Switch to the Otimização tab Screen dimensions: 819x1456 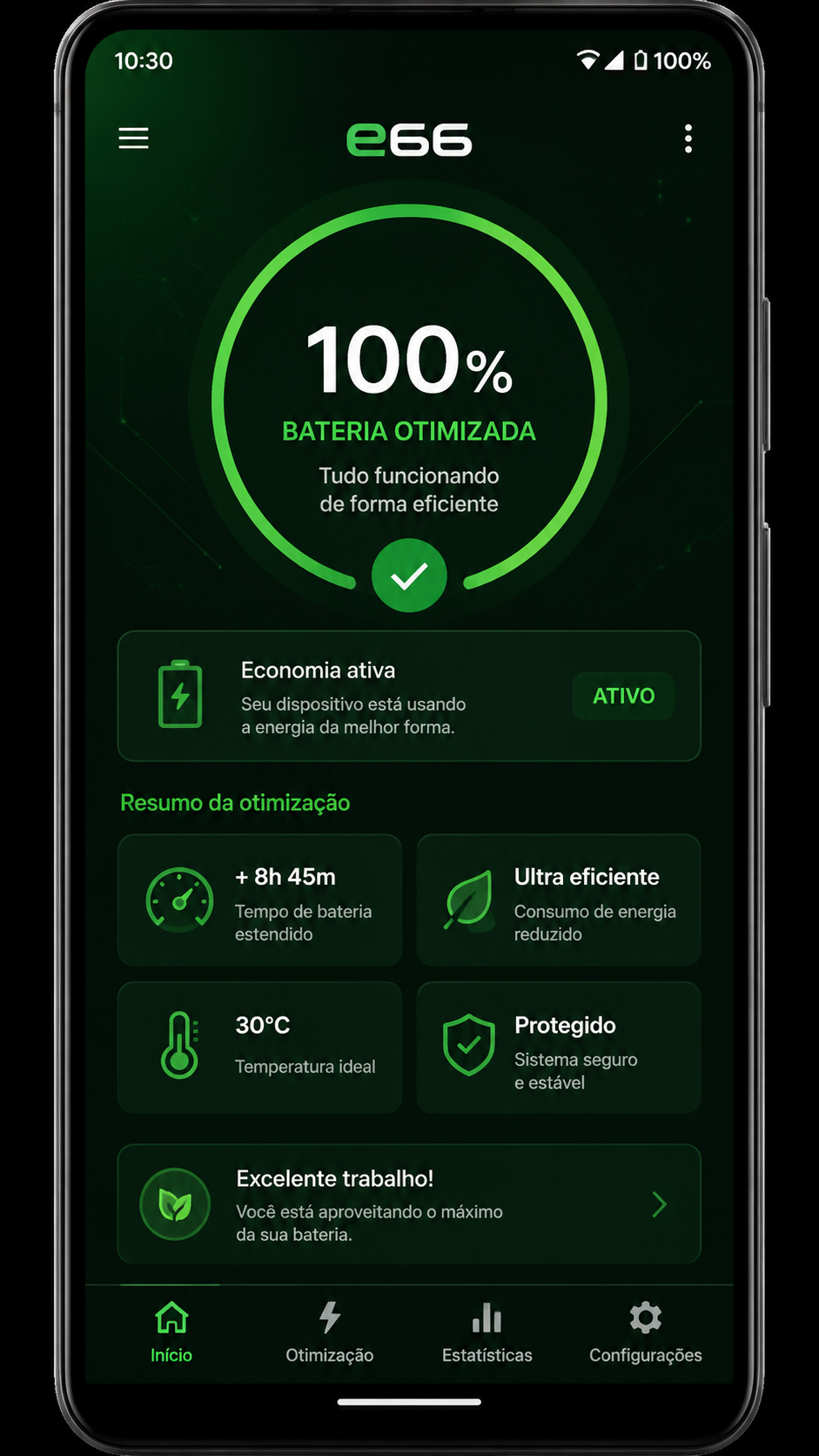tap(330, 1332)
